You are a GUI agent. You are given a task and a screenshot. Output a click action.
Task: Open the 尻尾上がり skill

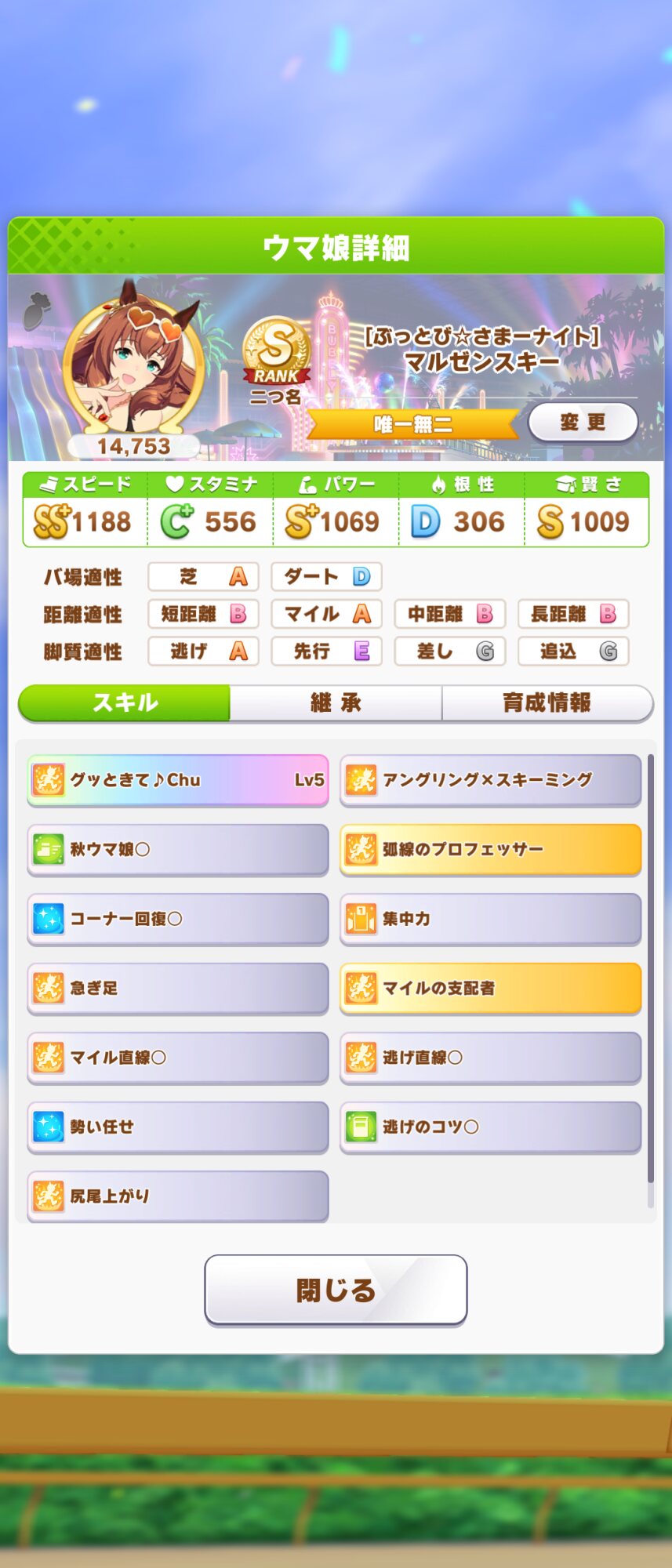(x=178, y=1196)
